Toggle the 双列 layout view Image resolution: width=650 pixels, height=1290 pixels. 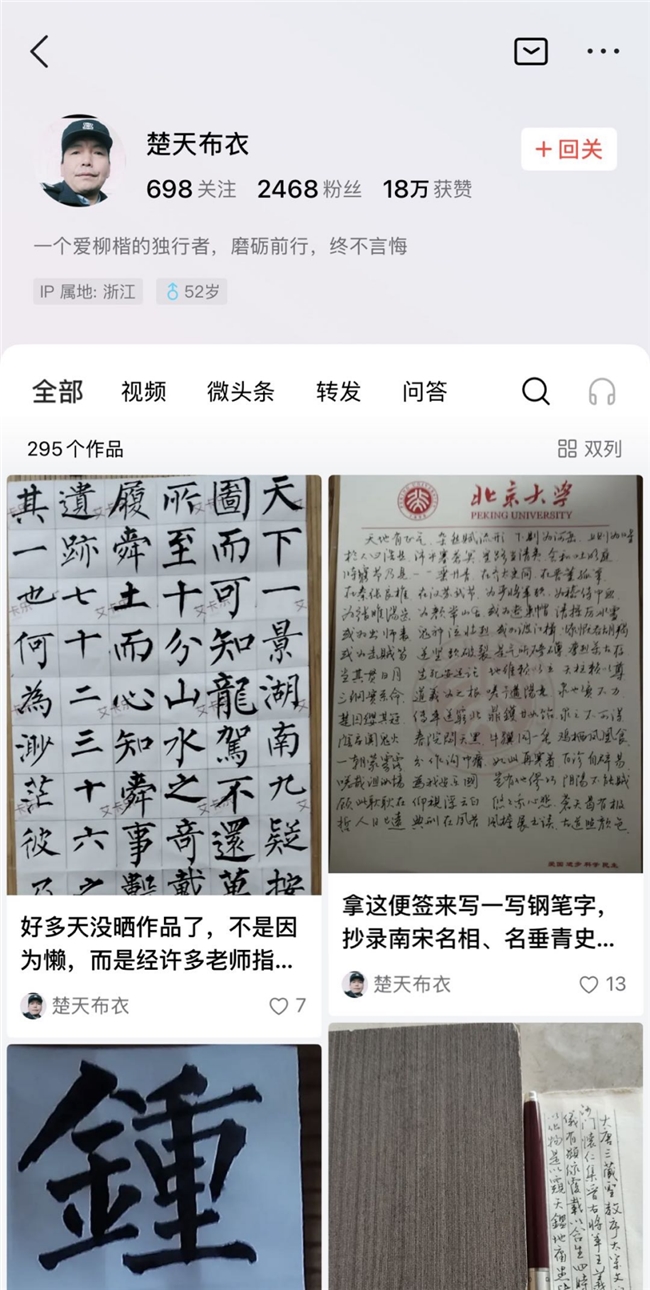(x=590, y=449)
